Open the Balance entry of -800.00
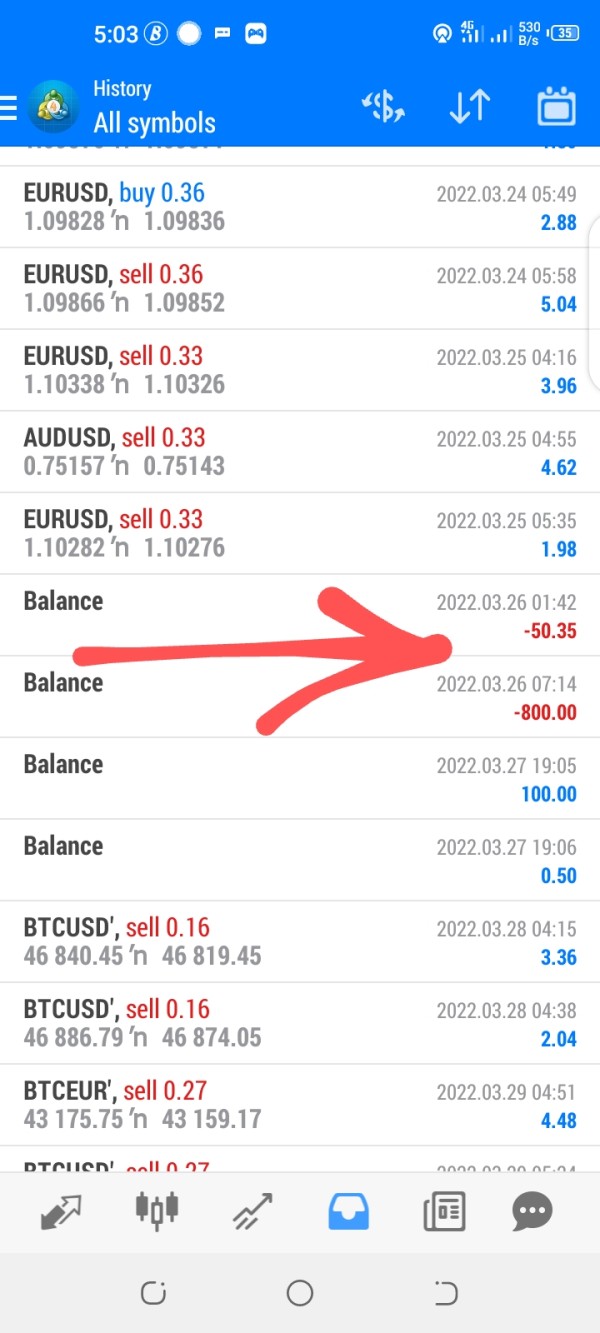This screenshot has height=1333, width=600. click(300, 697)
